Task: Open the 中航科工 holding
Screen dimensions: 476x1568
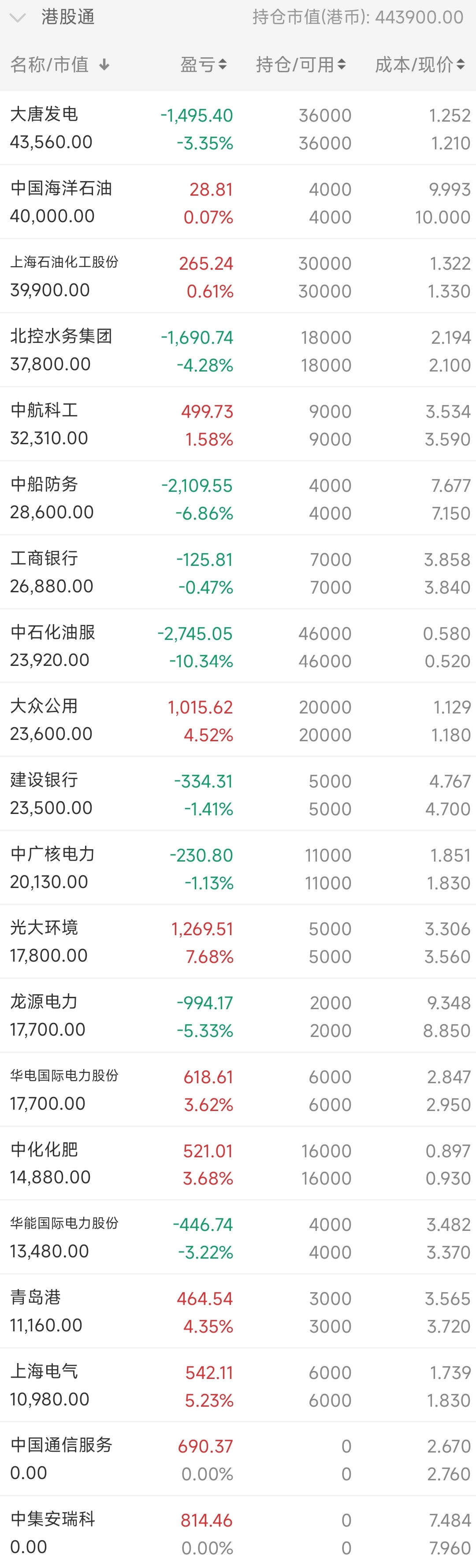Action: [238, 424]
